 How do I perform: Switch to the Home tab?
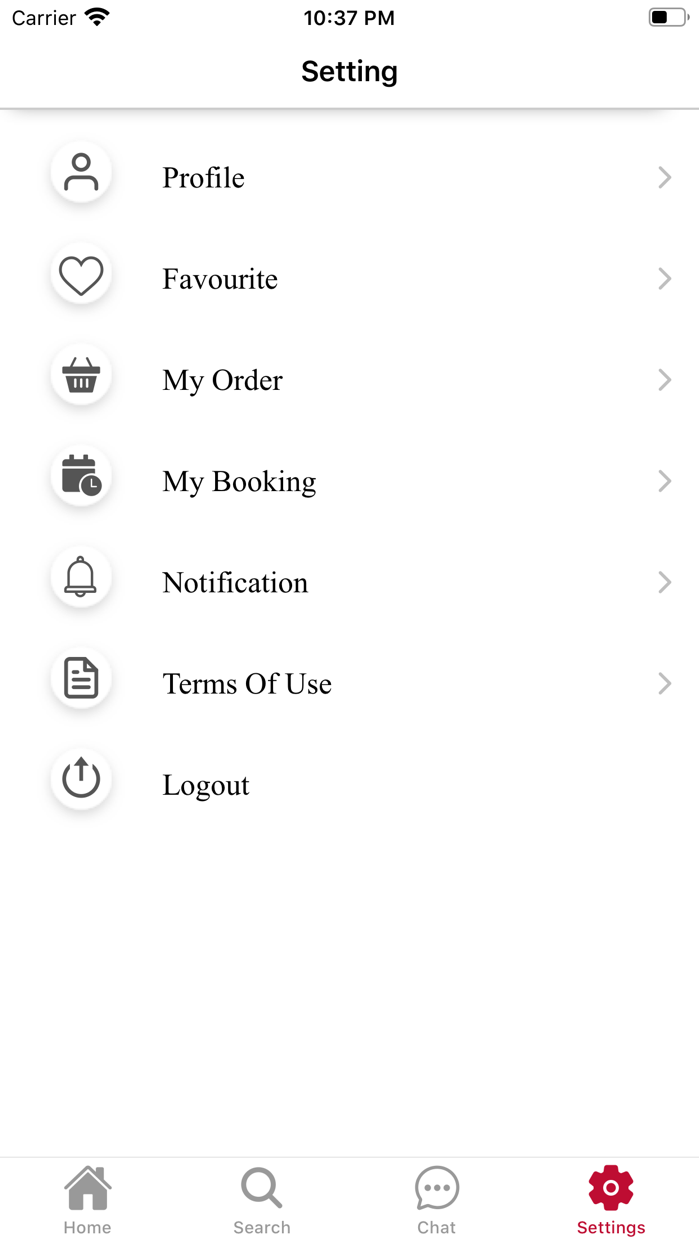coord(88,1200)
